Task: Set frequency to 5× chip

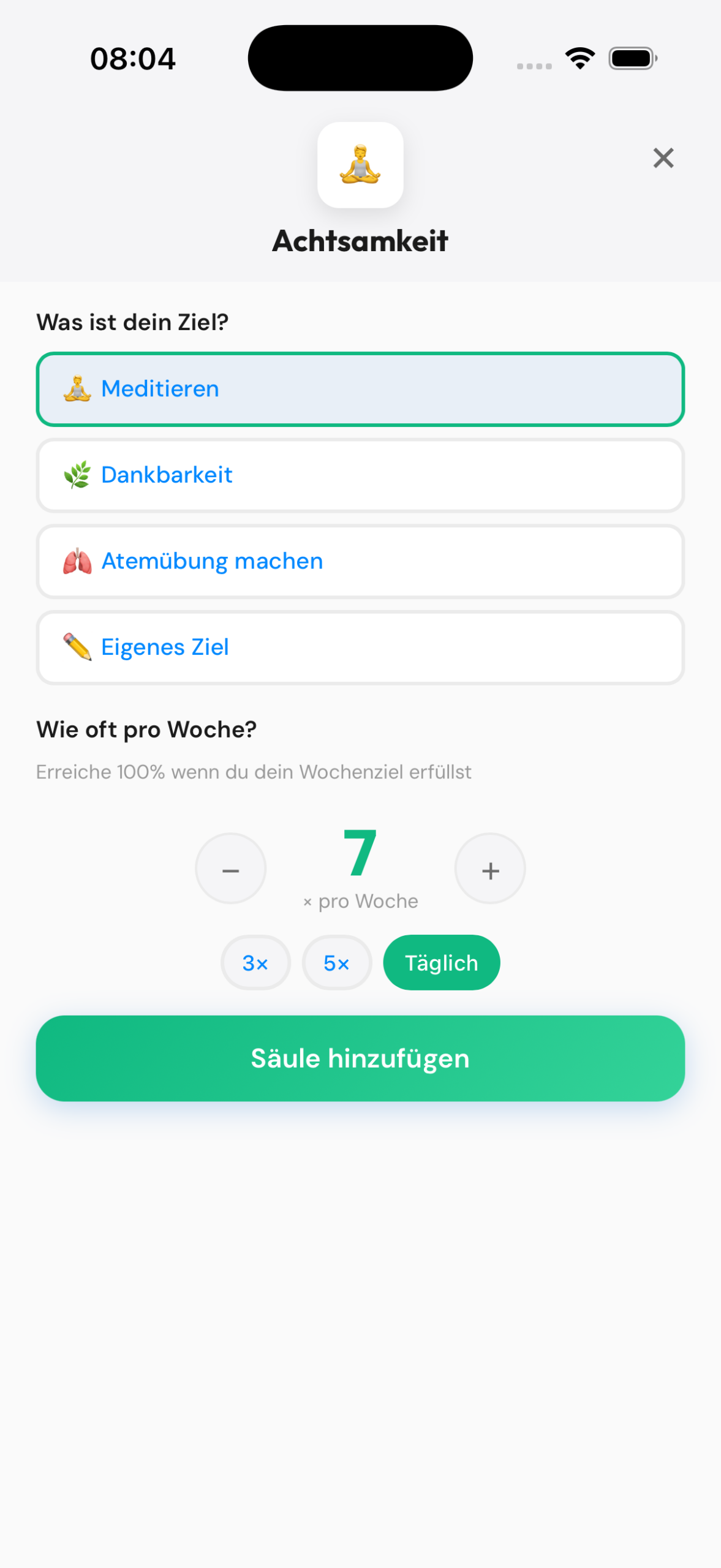Action: 336,963
